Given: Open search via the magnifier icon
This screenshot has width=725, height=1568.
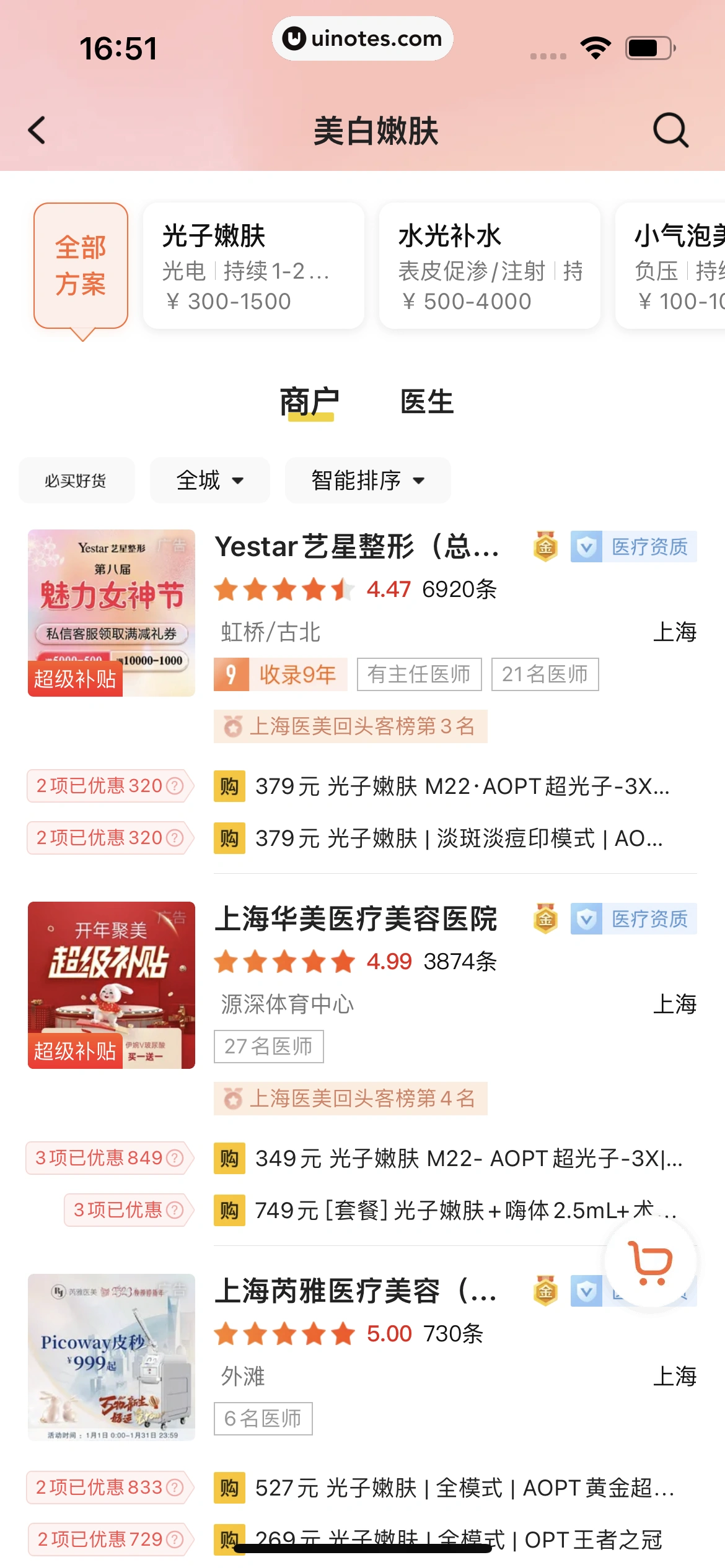Looking at the screenshot, I should point(670,131).
